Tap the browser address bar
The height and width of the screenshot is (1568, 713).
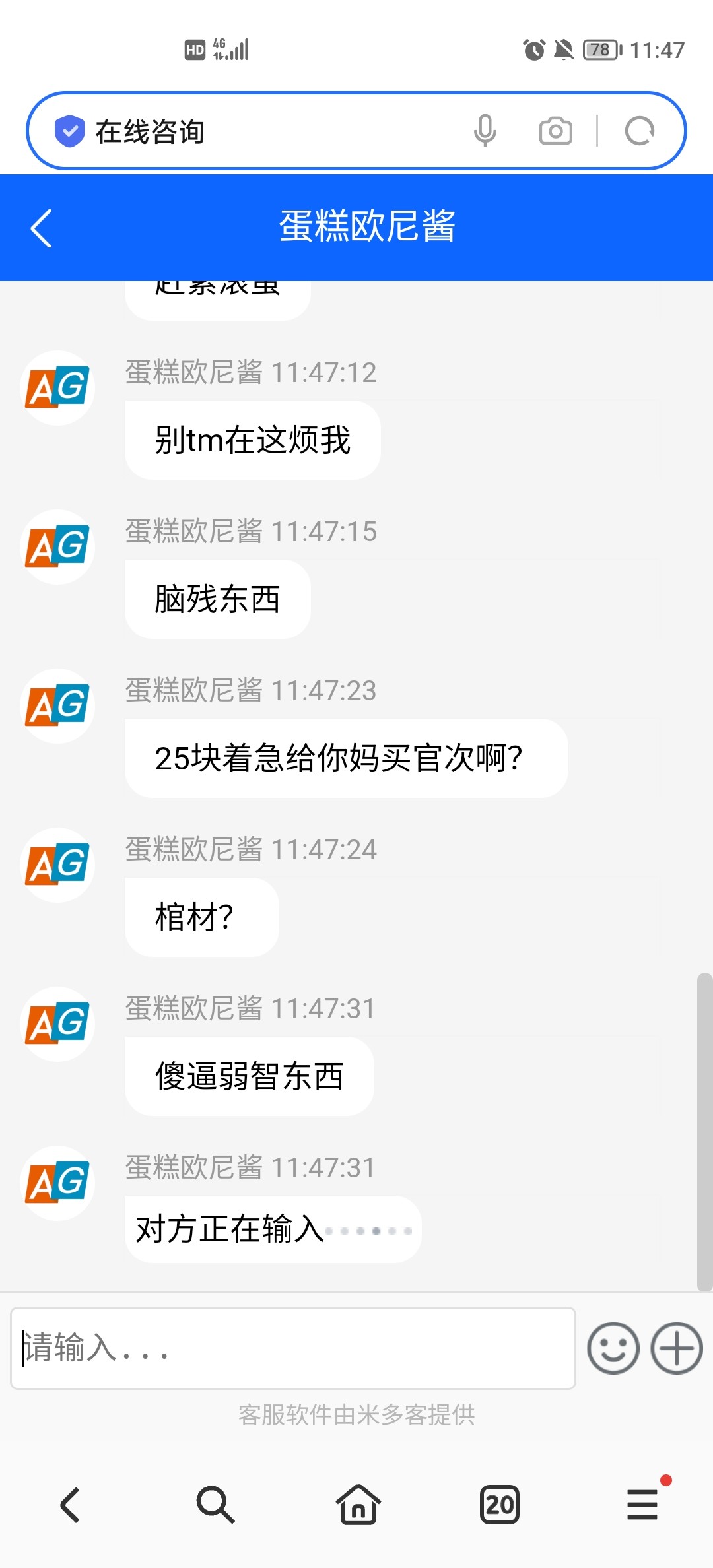[x=264, y=131]
